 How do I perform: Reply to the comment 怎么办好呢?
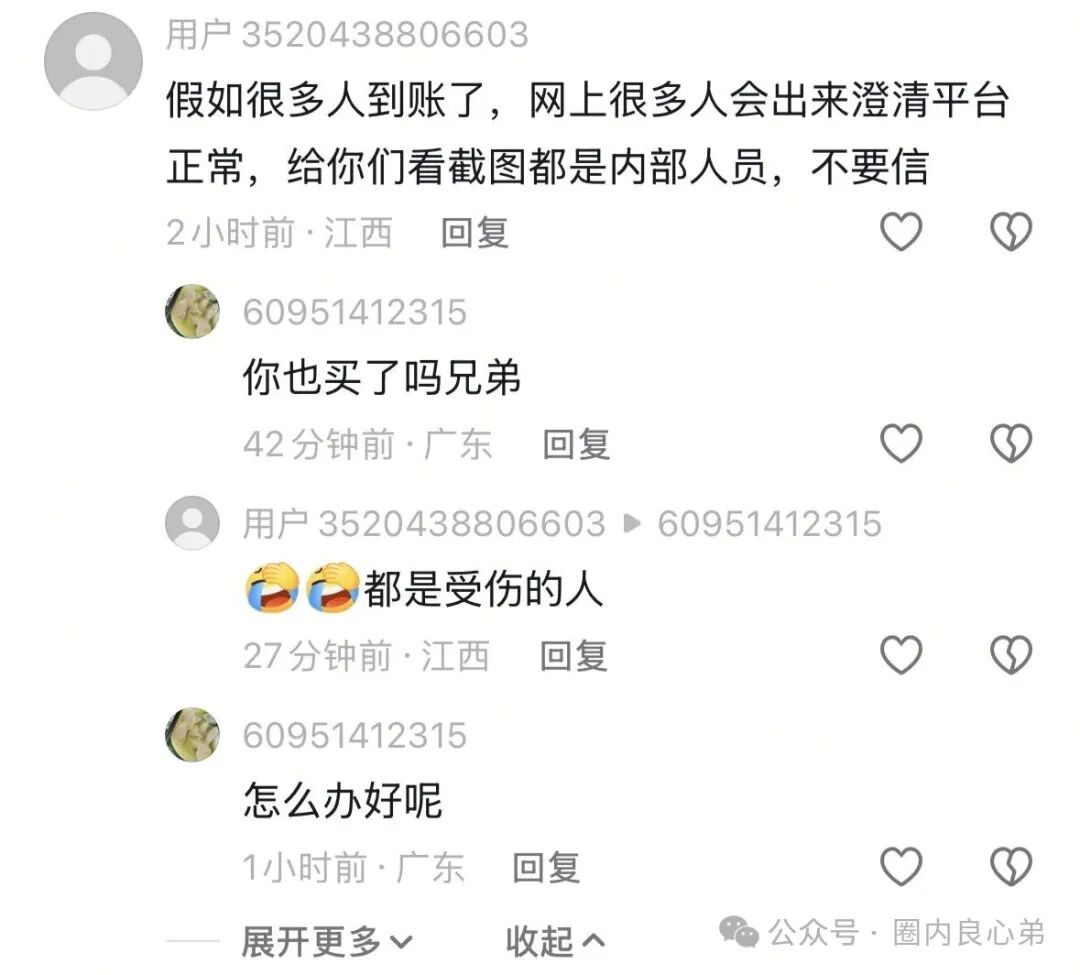[546, 868]
